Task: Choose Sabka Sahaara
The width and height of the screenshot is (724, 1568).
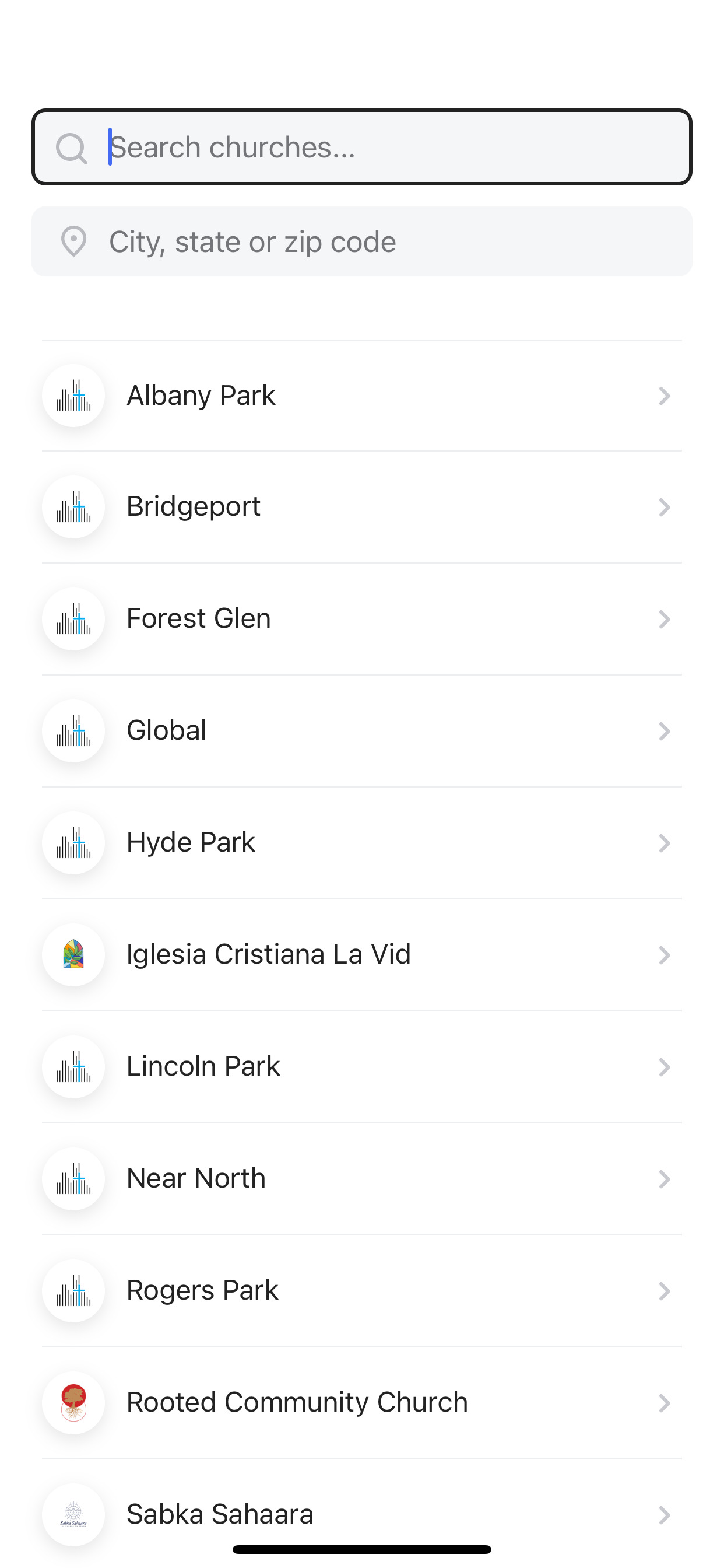Action: (362, 1514)
